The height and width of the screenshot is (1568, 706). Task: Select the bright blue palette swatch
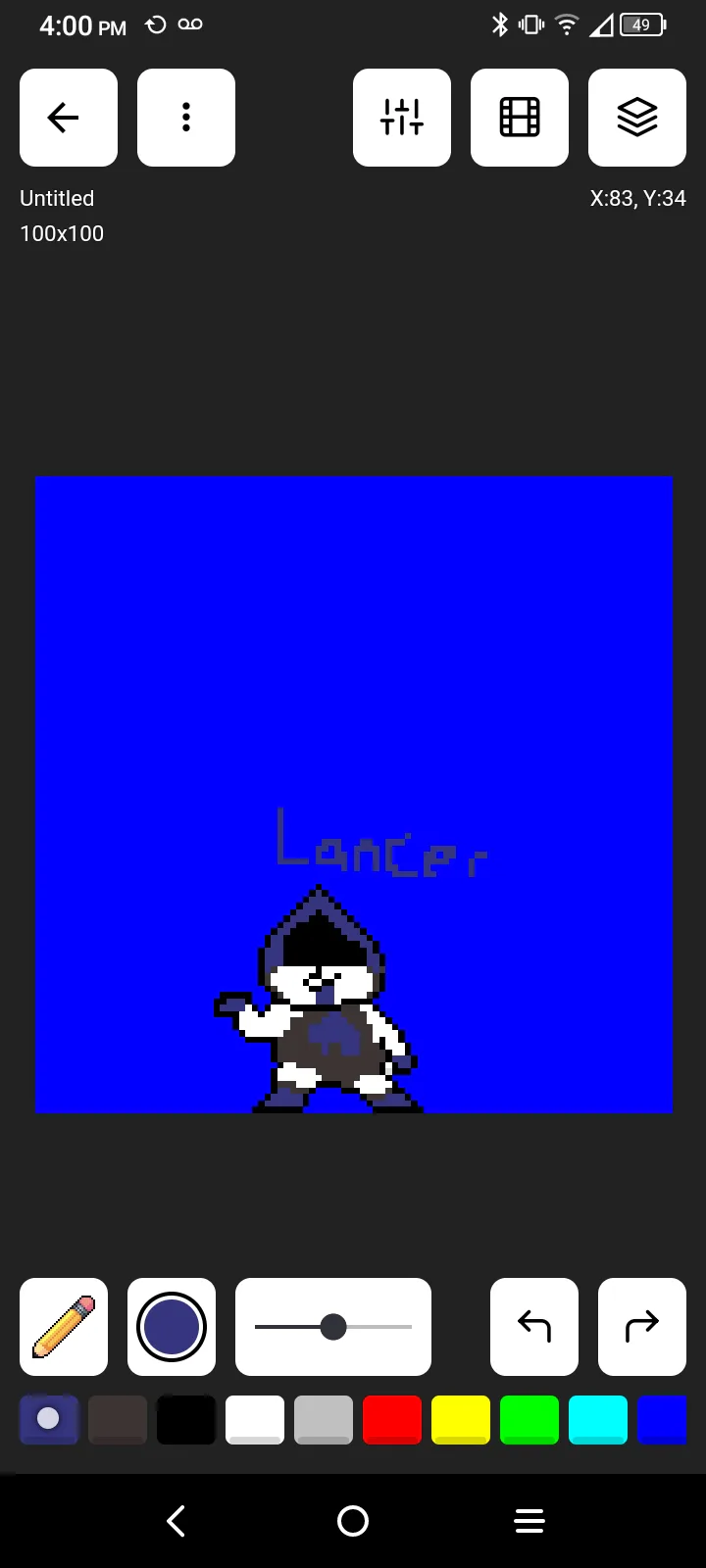663,1420
